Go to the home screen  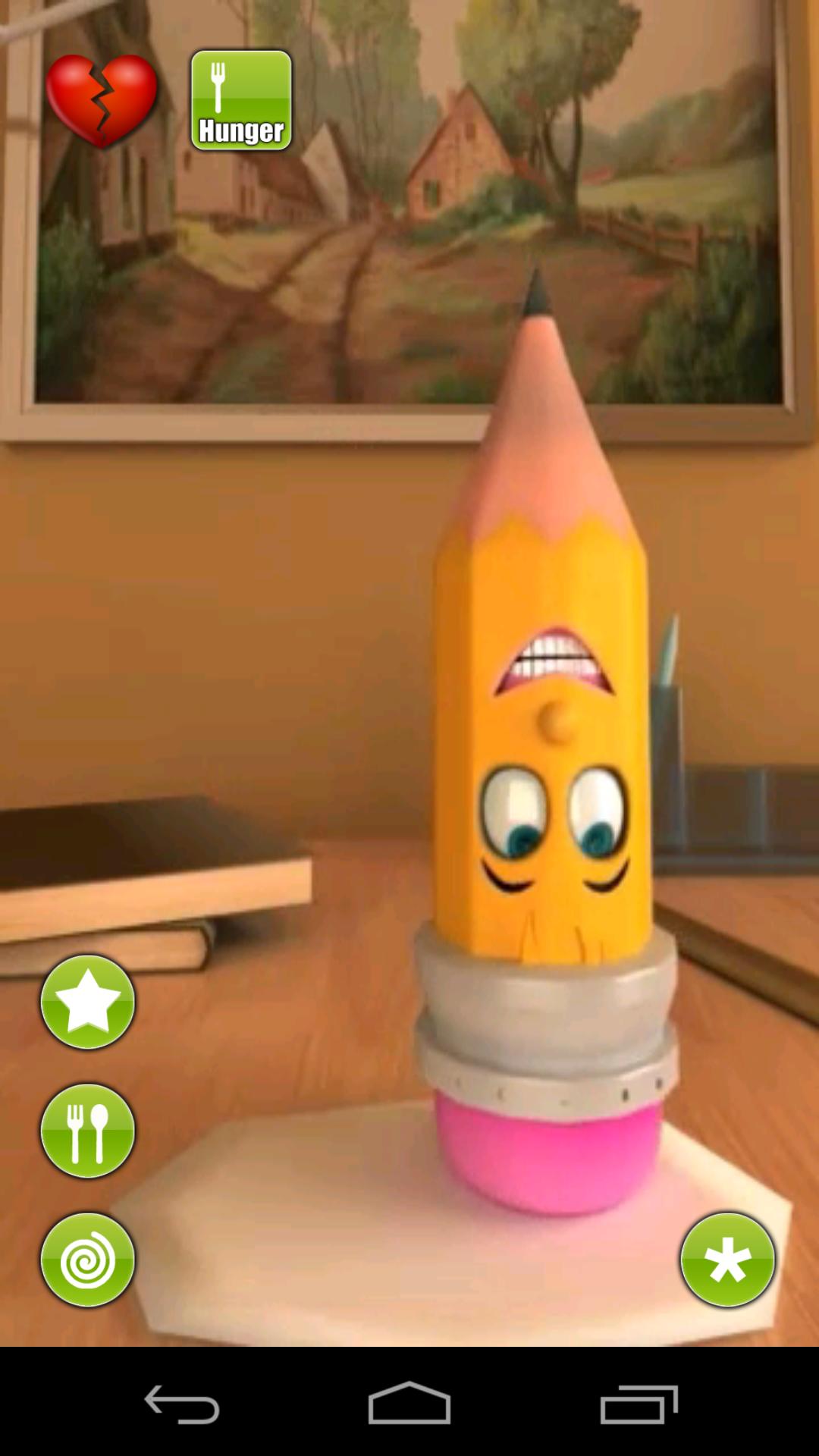(x=409, y=1404)
